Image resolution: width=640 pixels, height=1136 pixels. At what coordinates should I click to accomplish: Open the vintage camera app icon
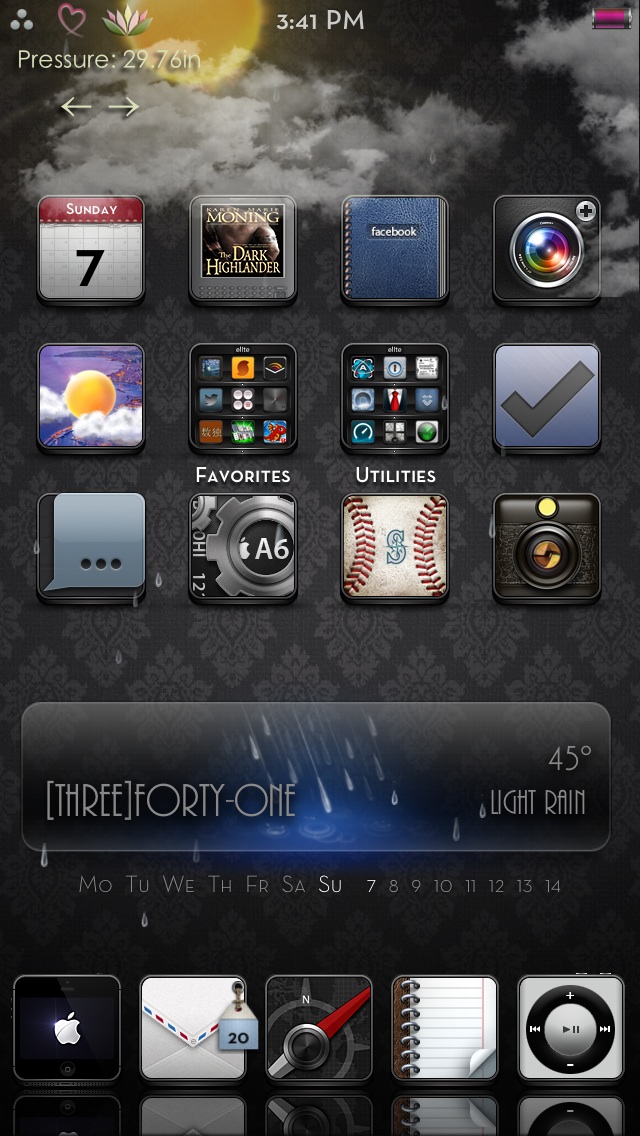pos(547,547)
